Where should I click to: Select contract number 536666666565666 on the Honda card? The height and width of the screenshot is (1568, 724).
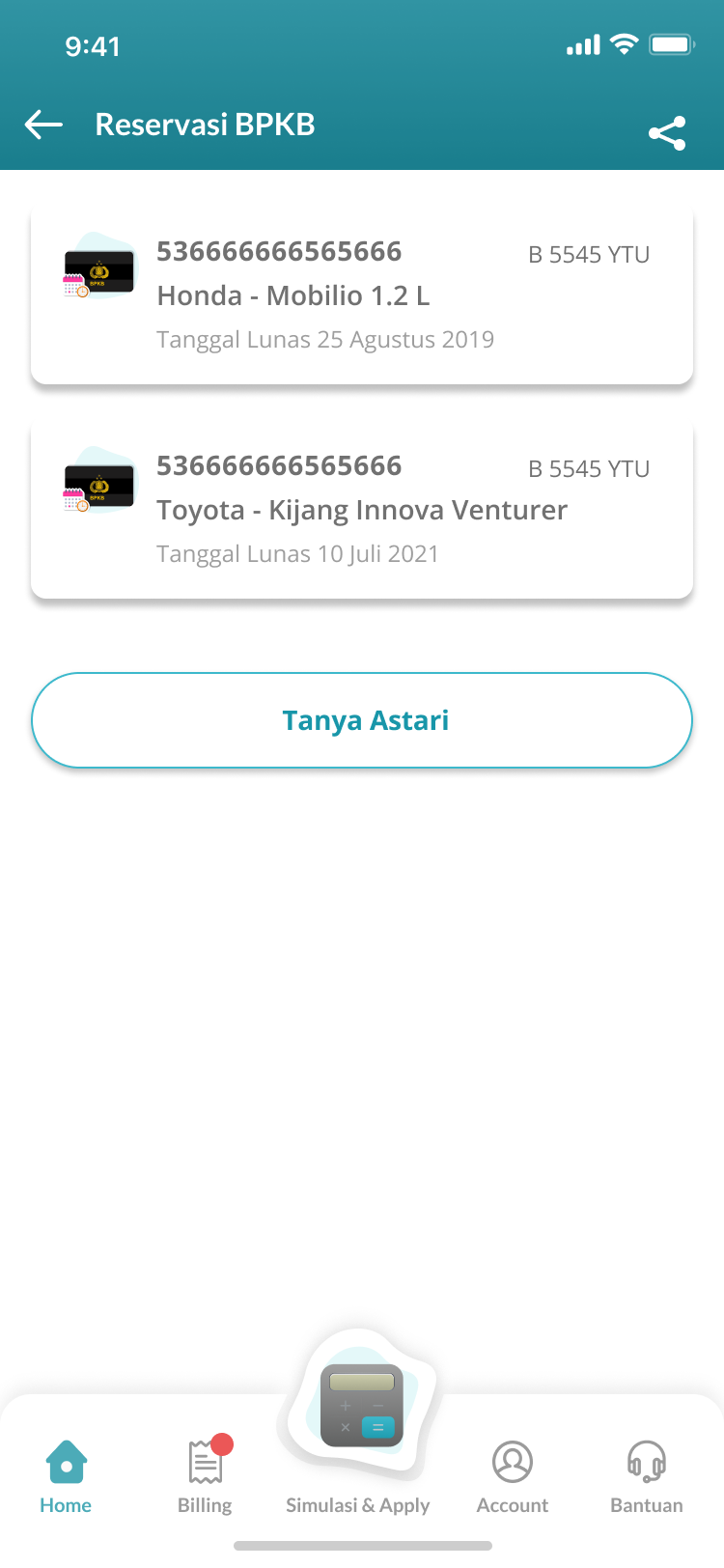[x=279, y=251]
